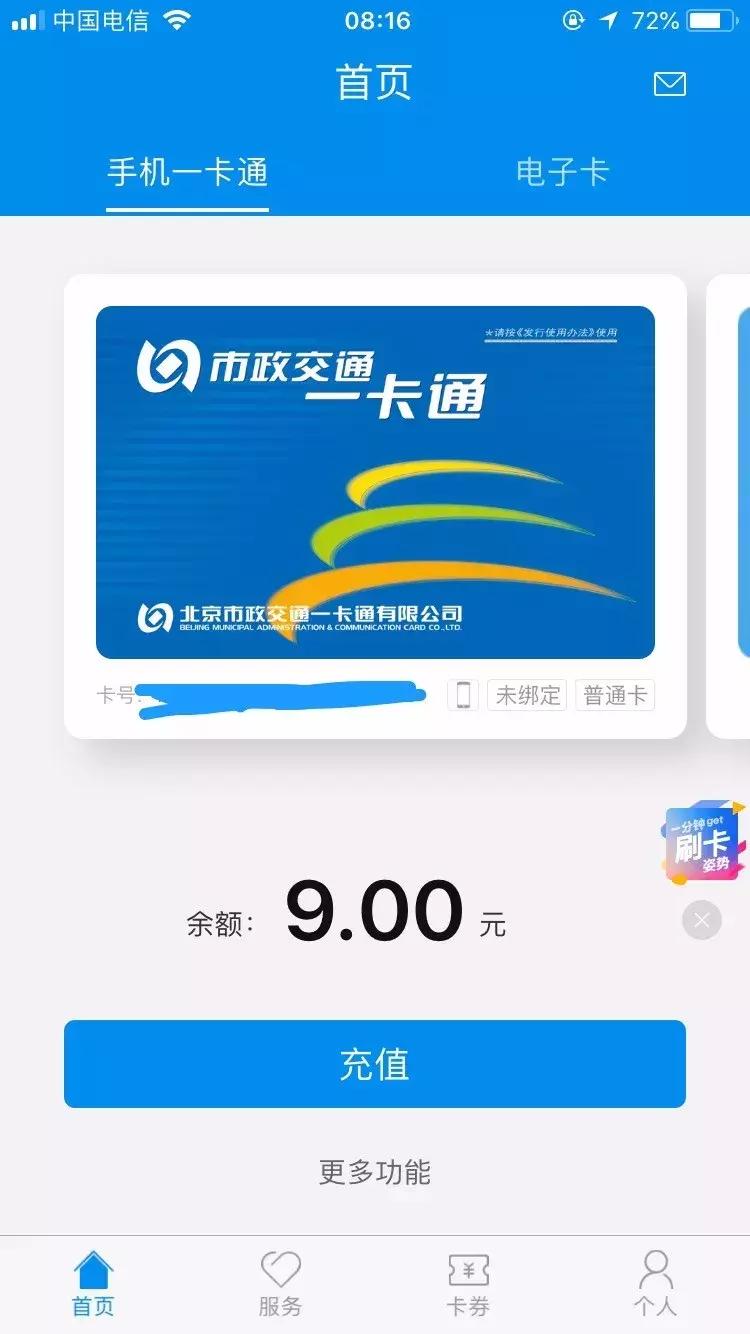Tap the 充值 recharge button
The width and height of the screenshot is (750, 1334).
click(x=375, y=1065)
